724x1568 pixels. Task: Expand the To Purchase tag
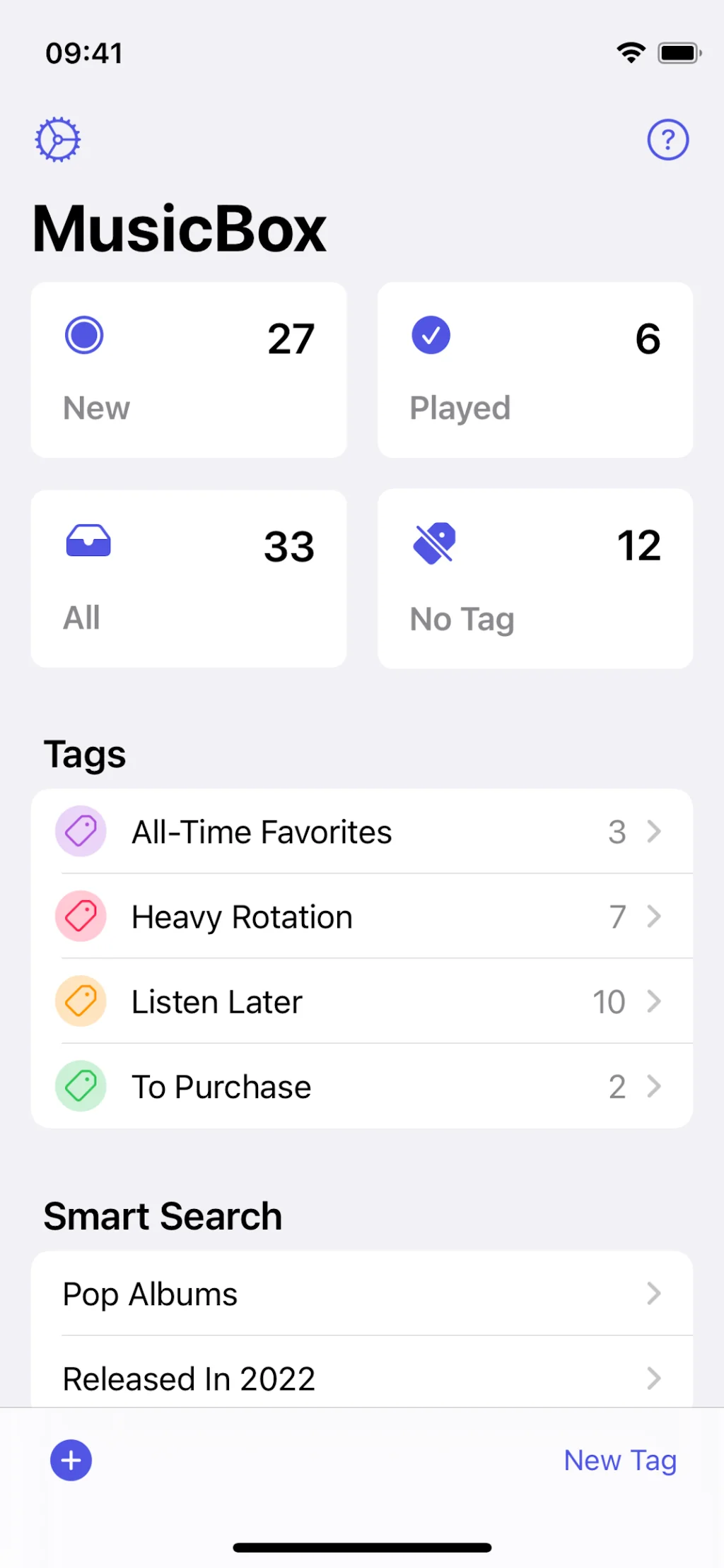tap(652, 1086)
